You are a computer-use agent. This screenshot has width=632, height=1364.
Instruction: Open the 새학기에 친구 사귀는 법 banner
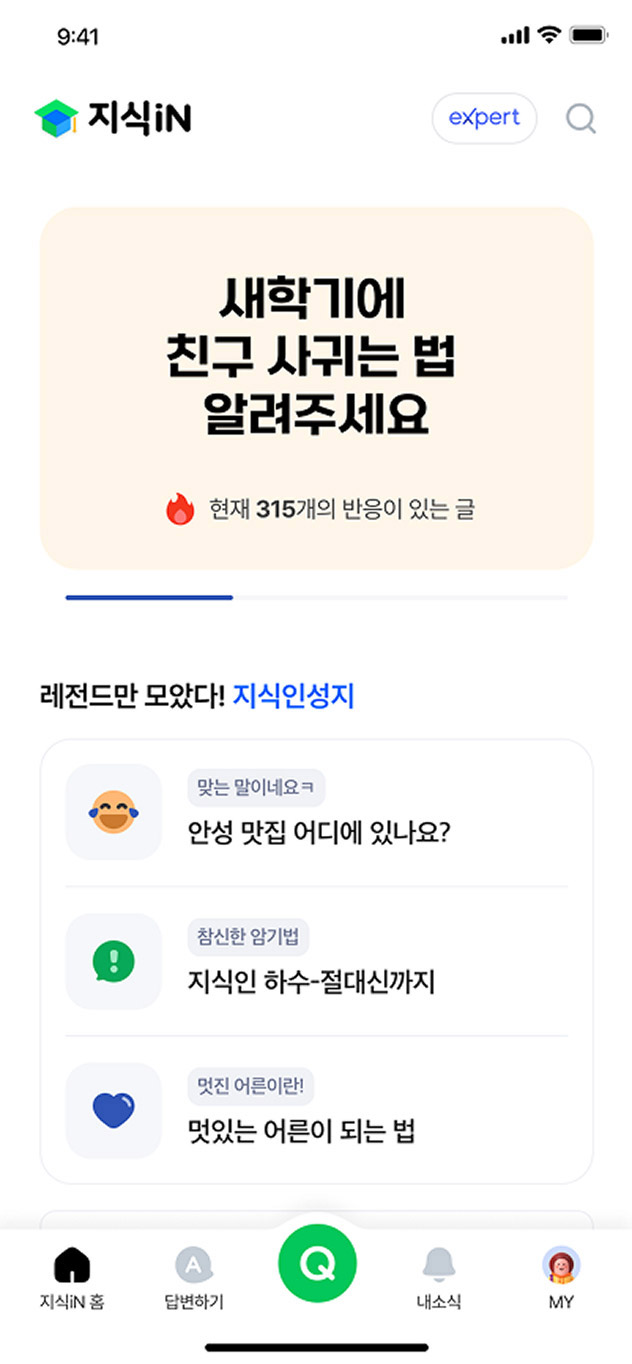coord(316,387)
